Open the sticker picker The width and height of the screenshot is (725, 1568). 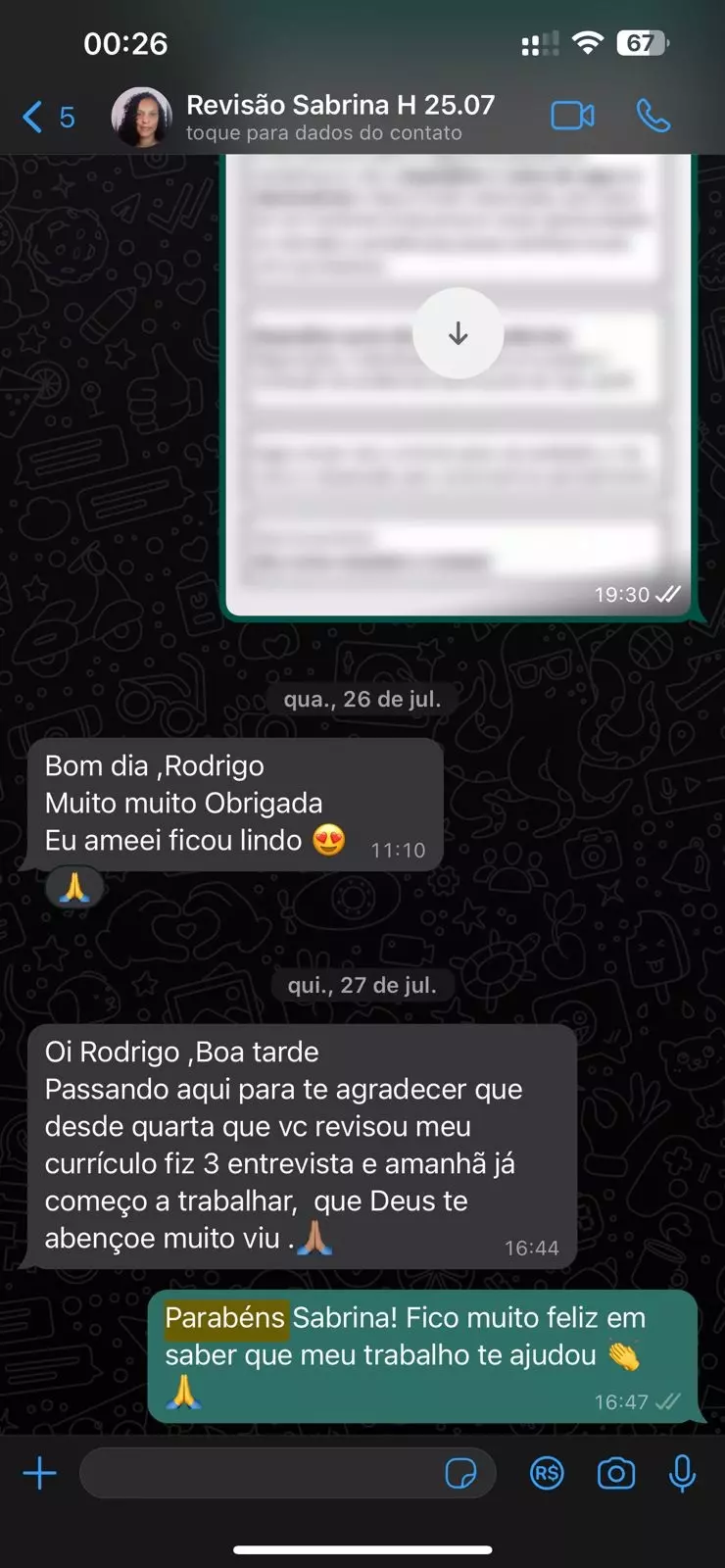460,1473
